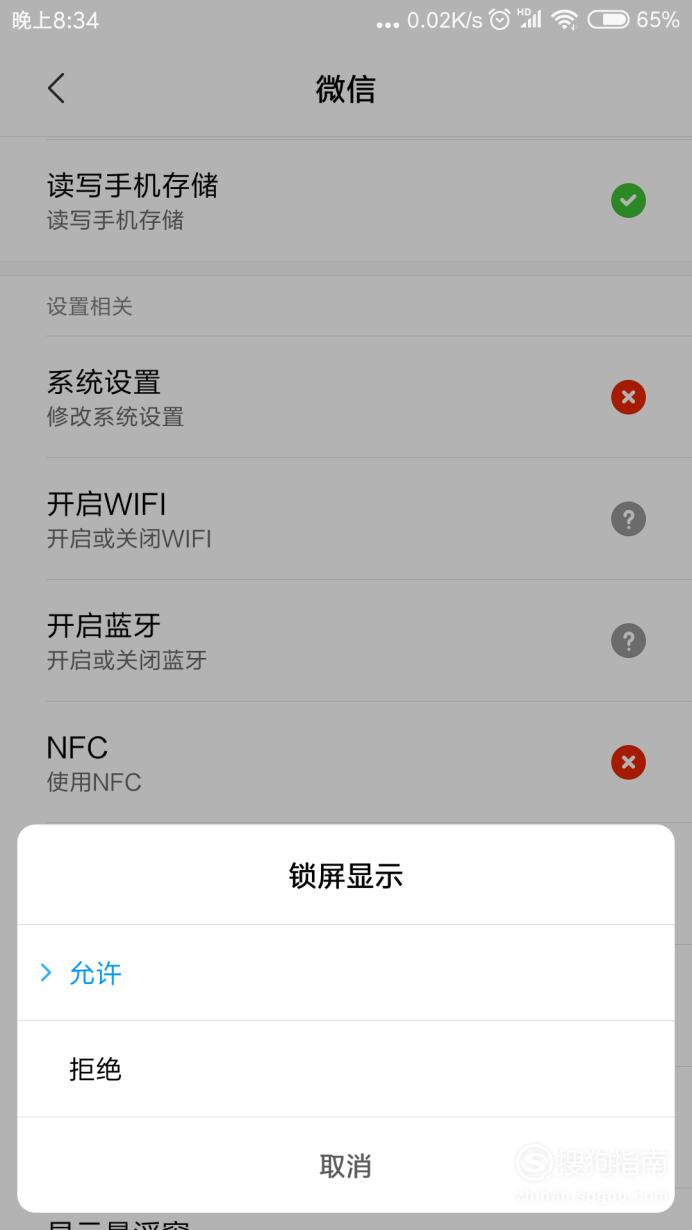Select 允许 in the 锁屏显示 dialog
The width and height of the screenshot is (692, 1230).
click(345, 973)
